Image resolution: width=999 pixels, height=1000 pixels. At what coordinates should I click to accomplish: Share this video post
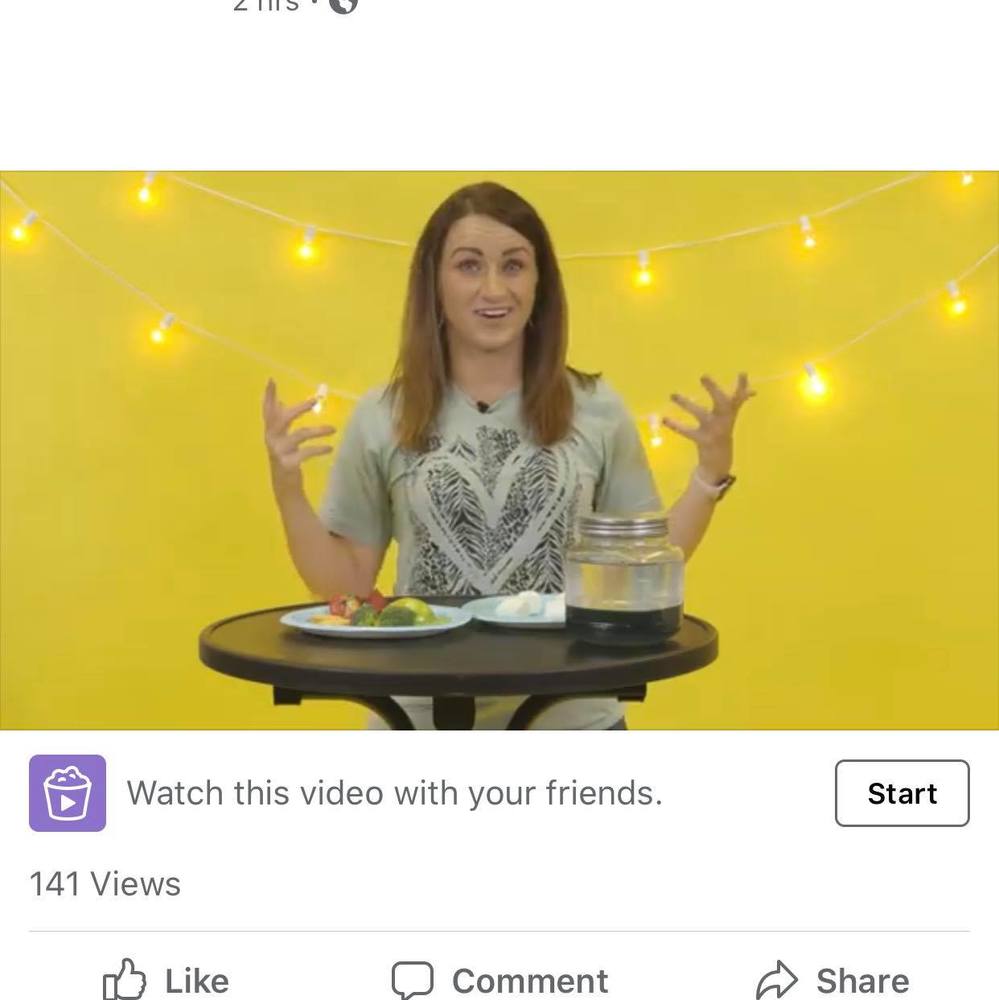click(x=832, y=979)
